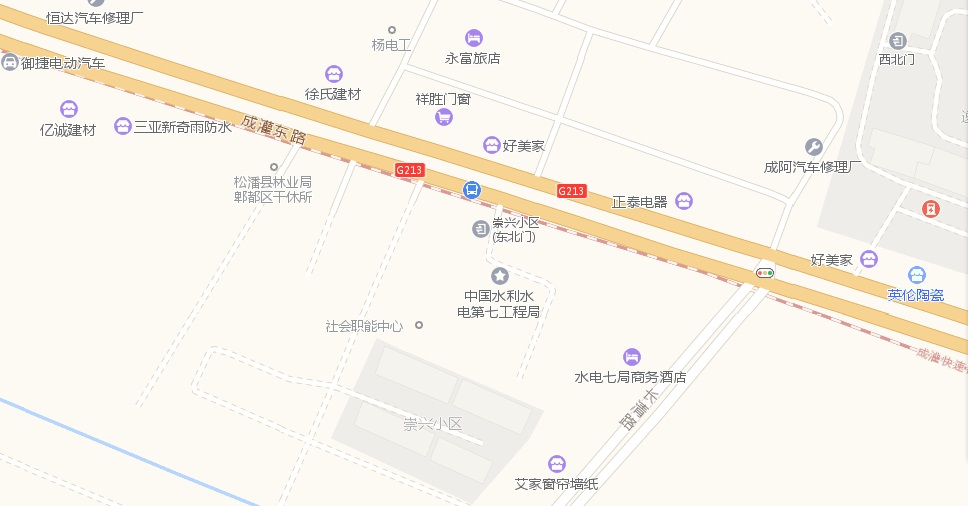Tap the 社会职能中心 point marker

coord(419,325)
